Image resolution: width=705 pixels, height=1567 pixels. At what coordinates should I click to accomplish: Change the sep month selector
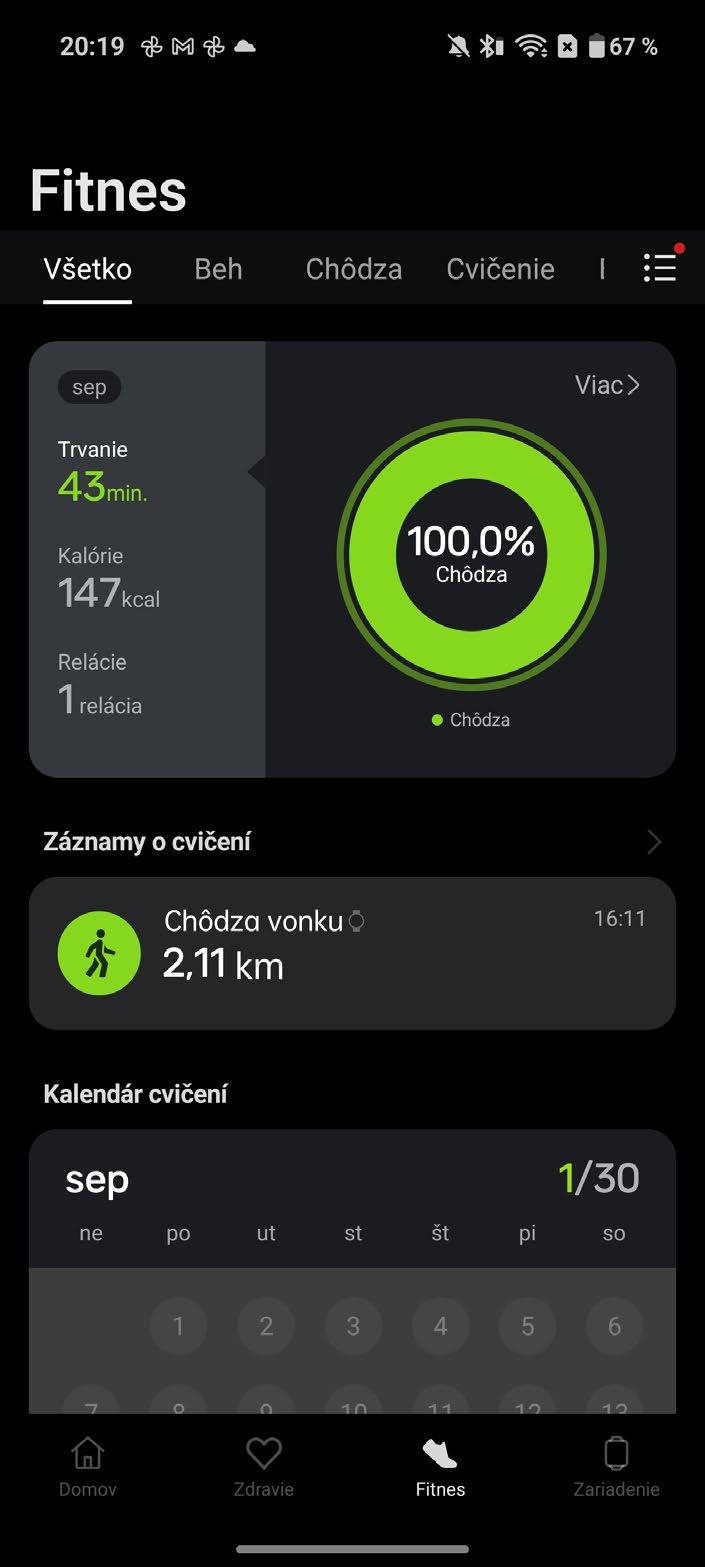(x=89, y=387)
